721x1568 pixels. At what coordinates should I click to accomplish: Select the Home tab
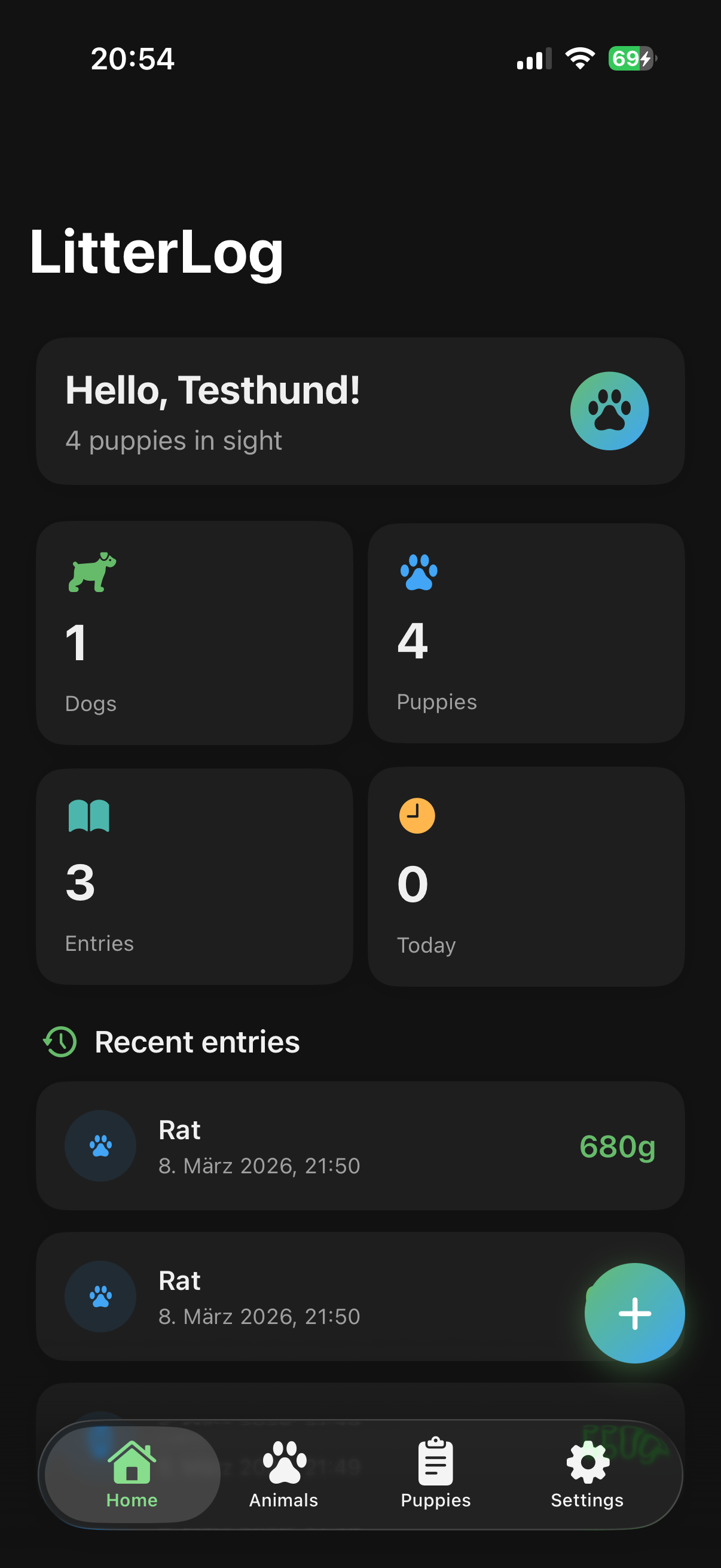pyautogui.click(x=132, y=1474)
